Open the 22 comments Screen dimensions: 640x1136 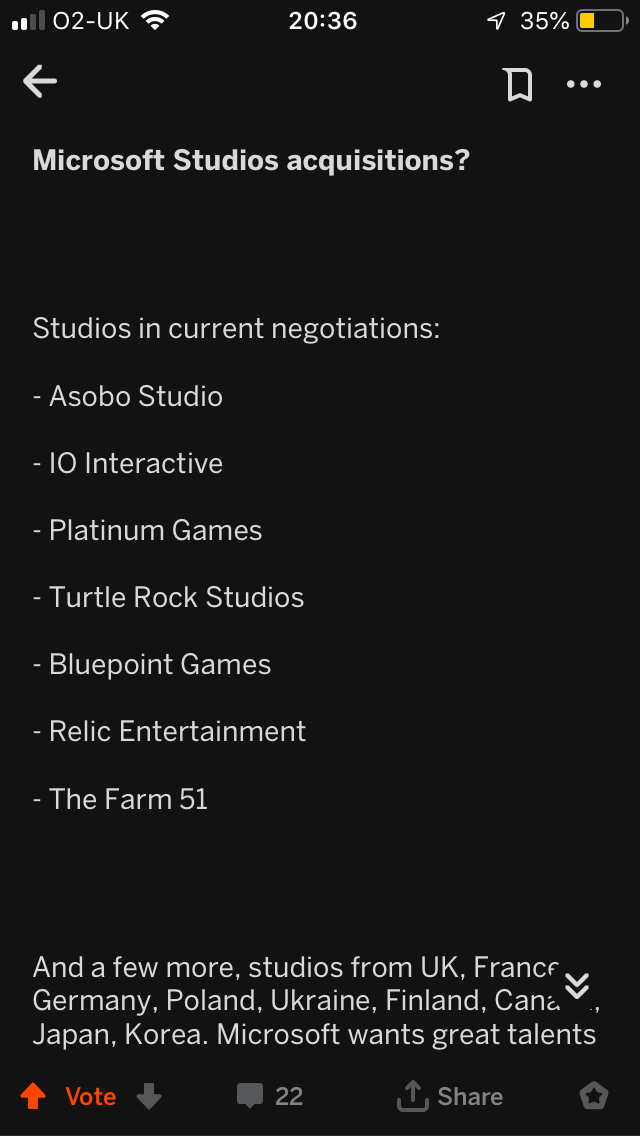[x=270, y=1096]
